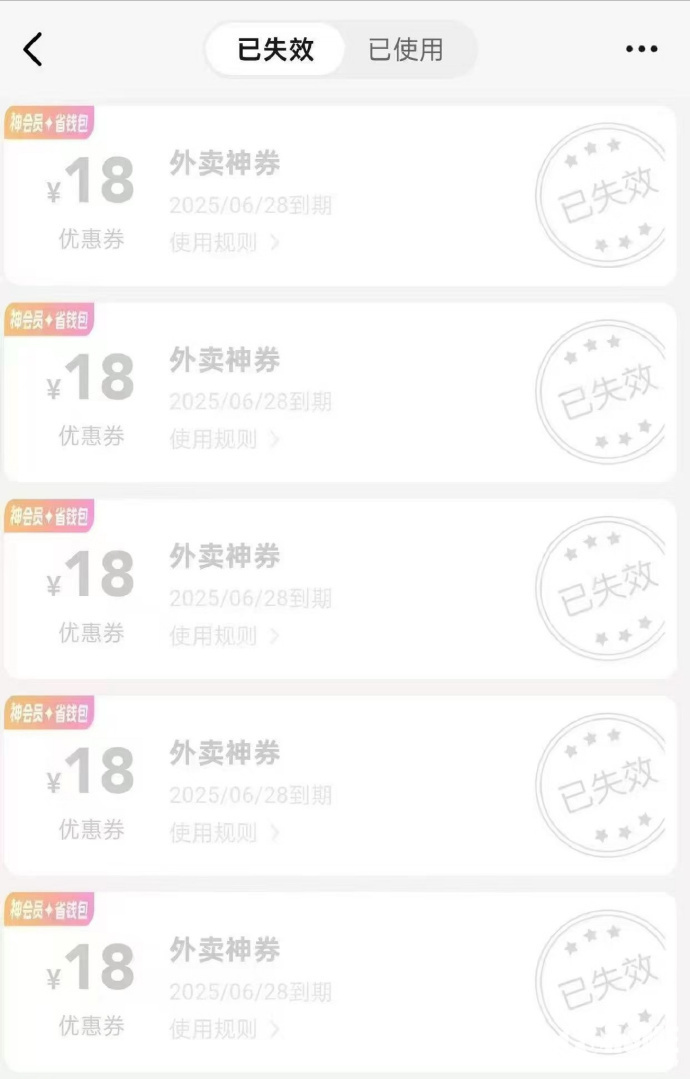
Task: Go back using the top-left arrow
Action: (33, 49)
